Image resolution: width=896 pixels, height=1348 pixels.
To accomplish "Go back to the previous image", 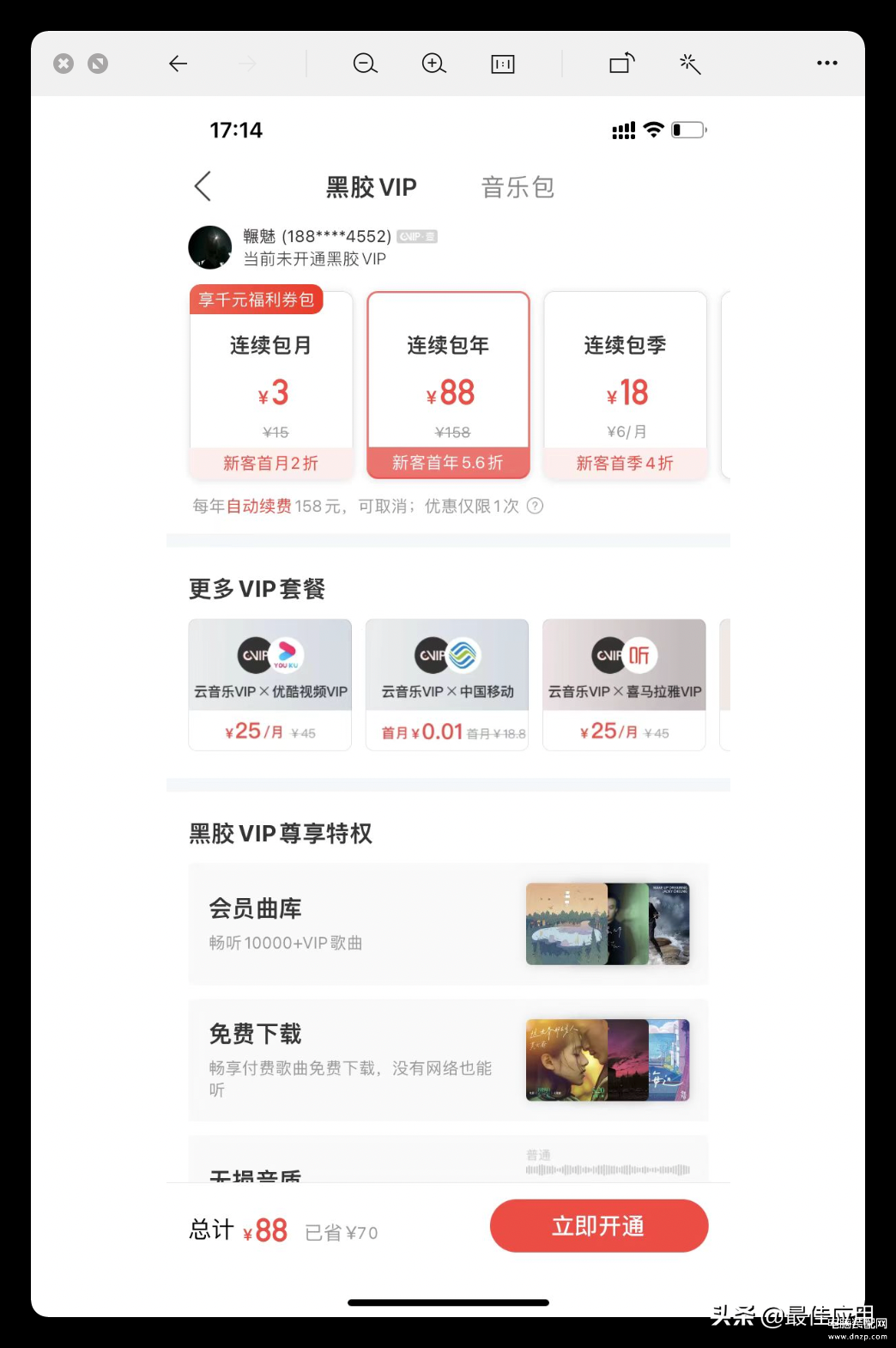I will [179, 64].
